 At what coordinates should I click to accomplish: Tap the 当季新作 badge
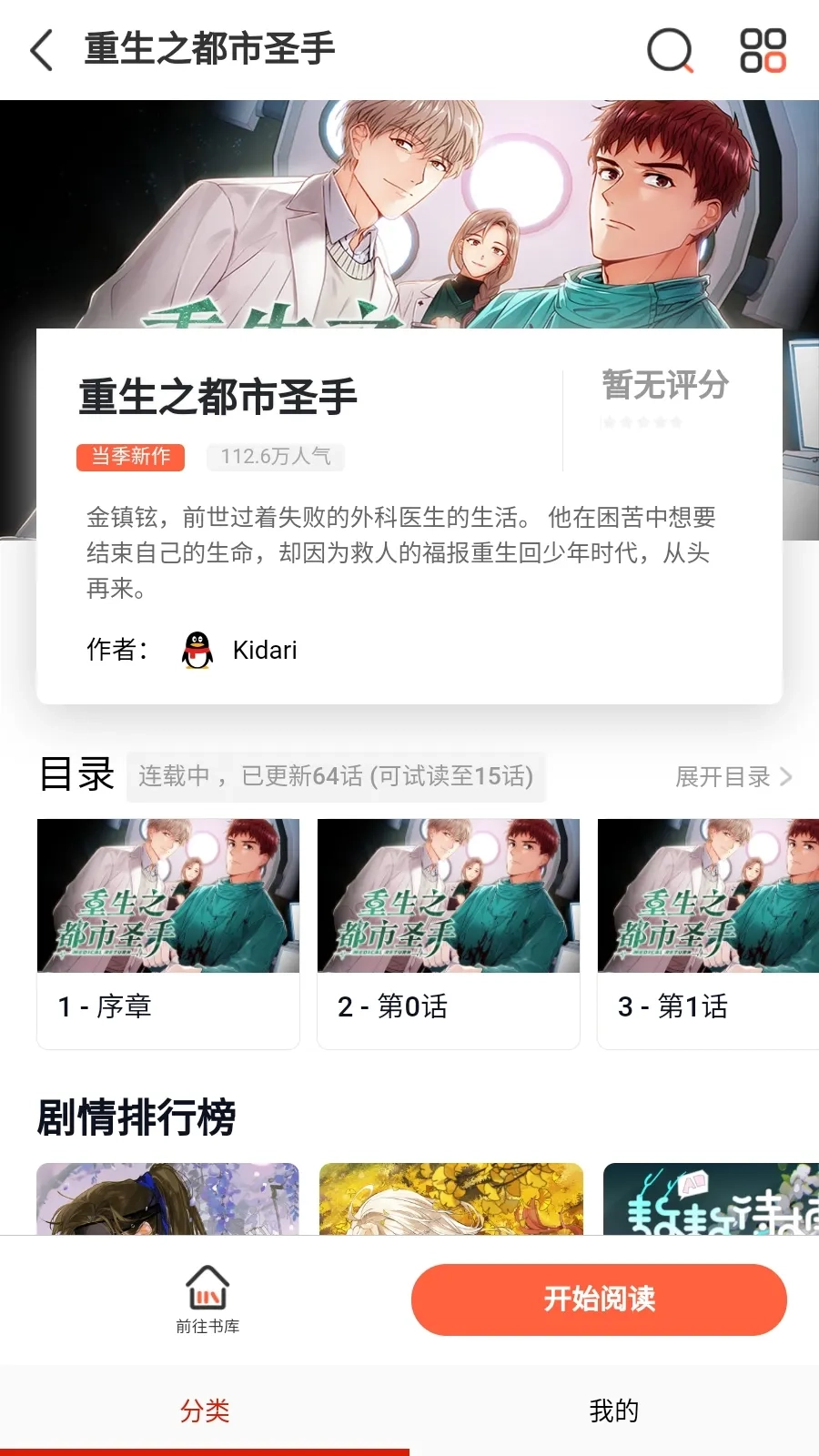129,457
